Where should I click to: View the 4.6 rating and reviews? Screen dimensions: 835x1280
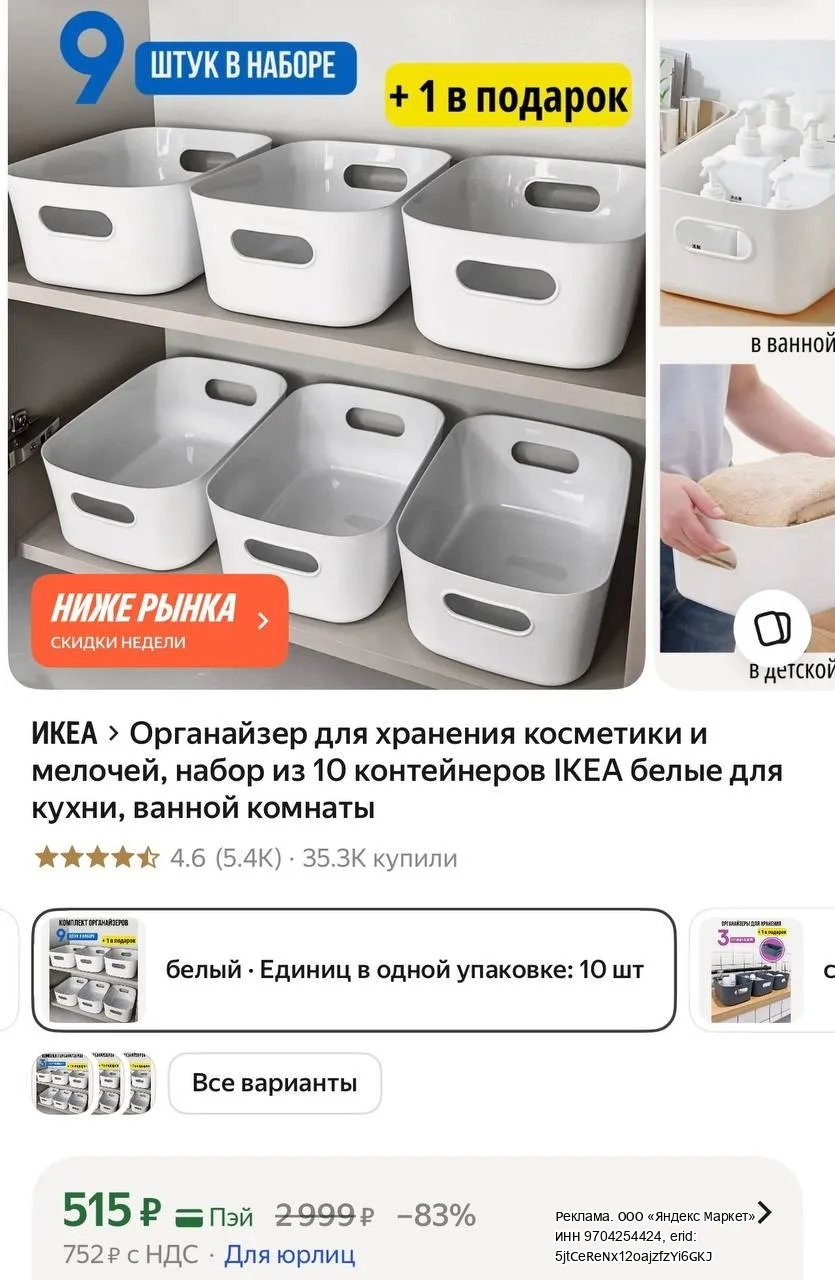[246, 858]
